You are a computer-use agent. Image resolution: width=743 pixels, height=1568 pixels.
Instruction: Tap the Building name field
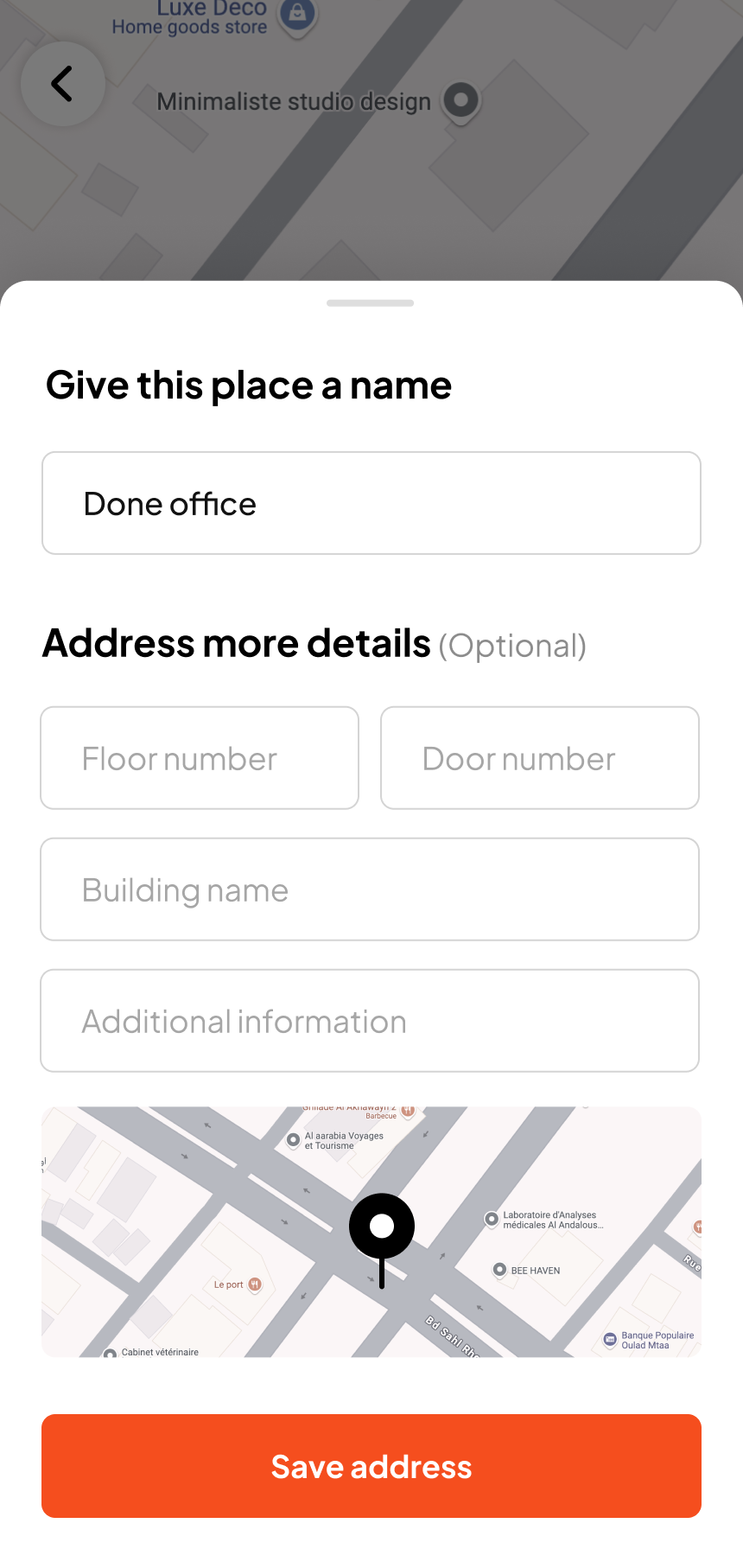click(x=370, y=889)
